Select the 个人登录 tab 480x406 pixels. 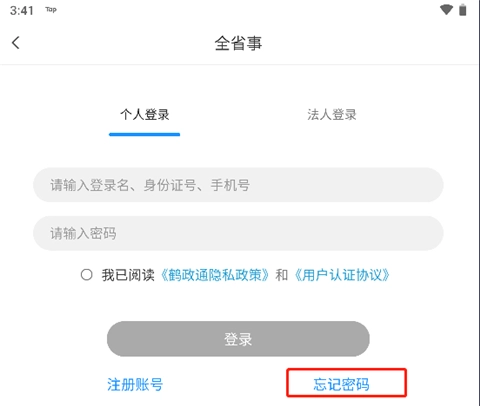[x=145, y=115]
